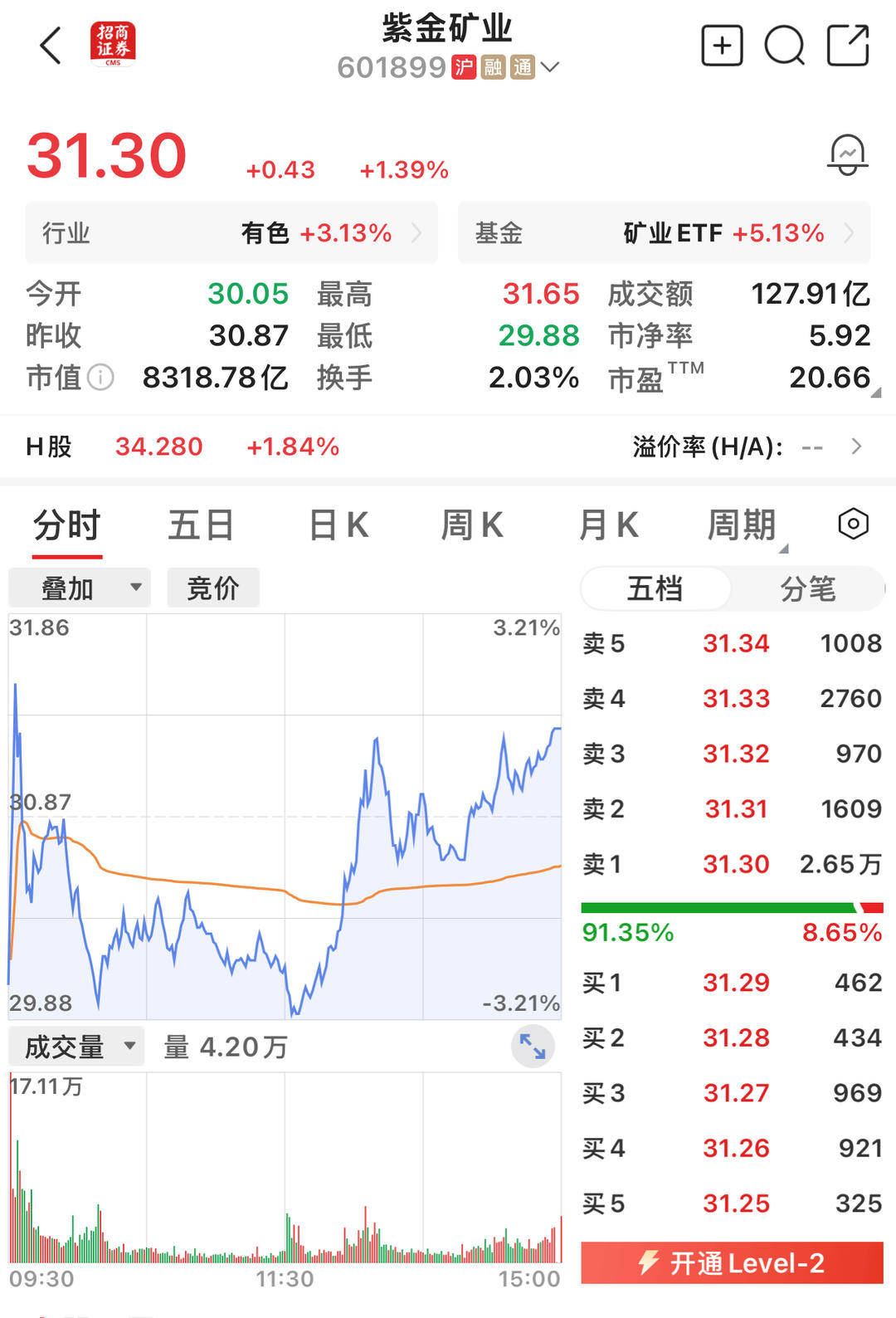
Task: Switch to the 月K chart tab
Action: (x=608, y=525)
